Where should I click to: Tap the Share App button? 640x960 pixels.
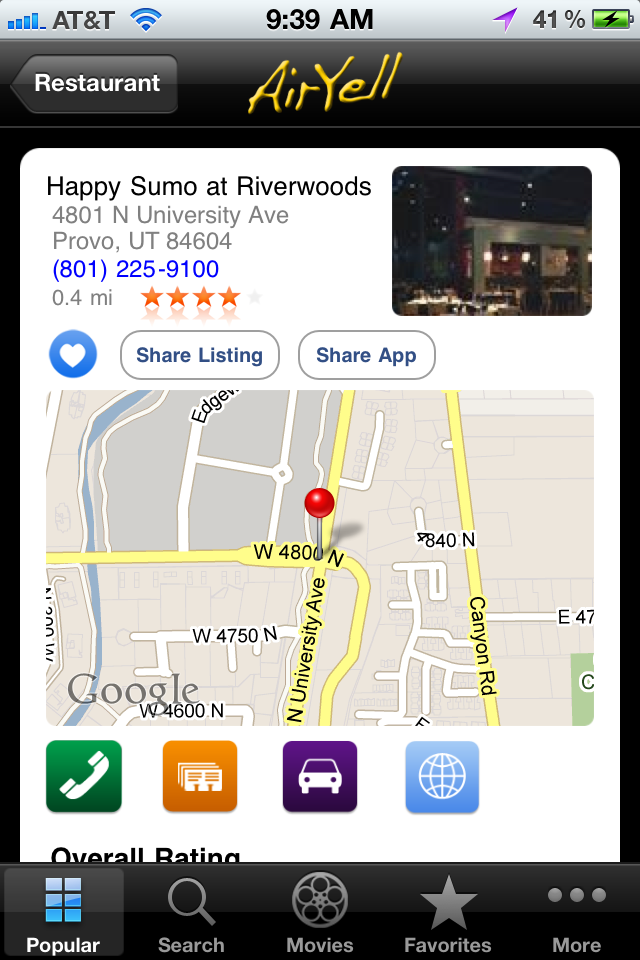(366, 355)
